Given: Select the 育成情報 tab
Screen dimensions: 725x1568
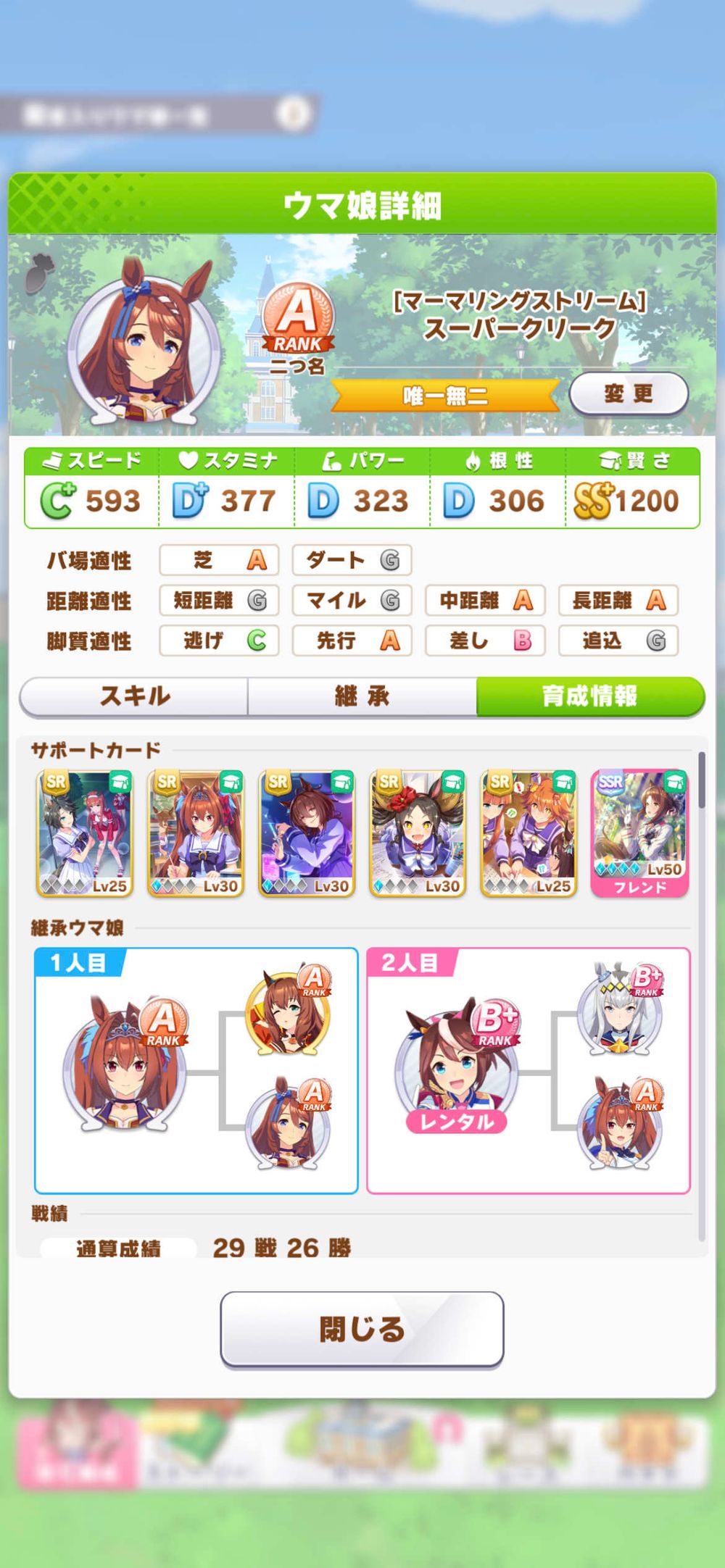Looking at the screenshot, I should pos(589,696).
